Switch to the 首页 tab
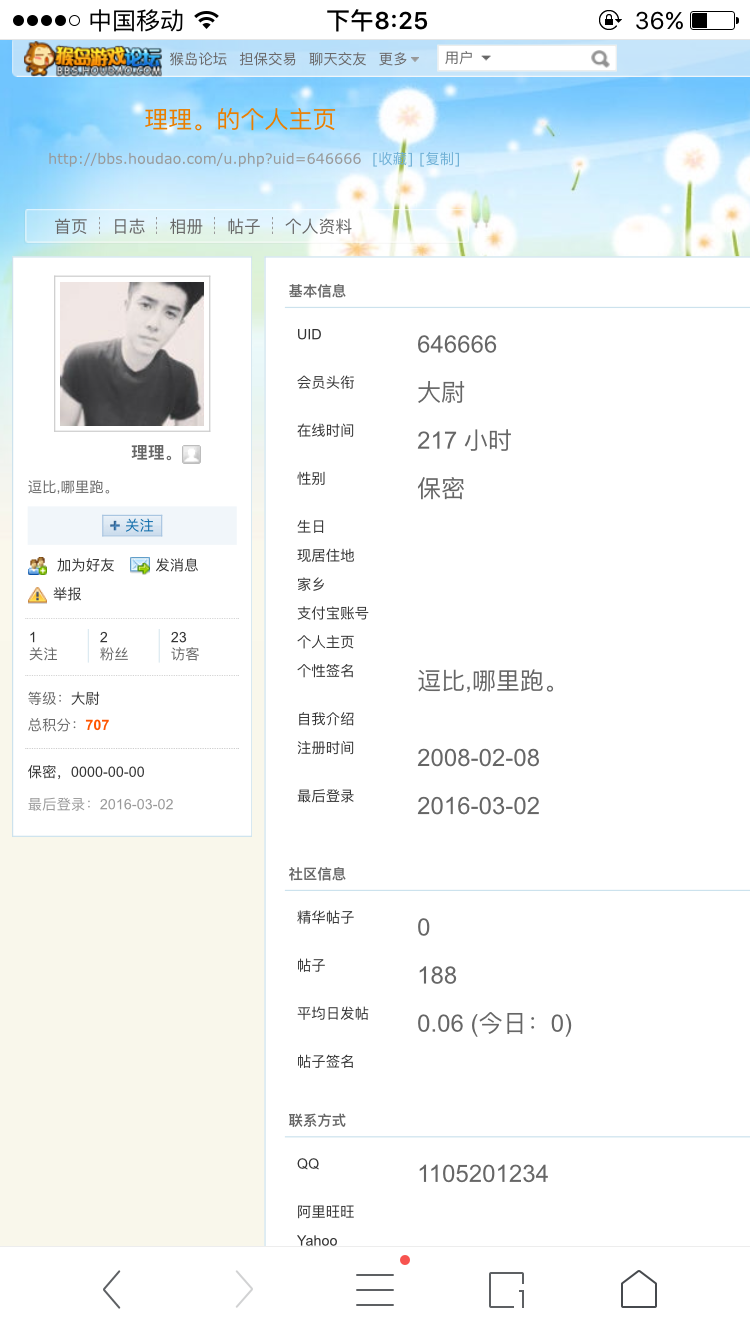This screenshot has width=750, height=1334. pos(71,226)
